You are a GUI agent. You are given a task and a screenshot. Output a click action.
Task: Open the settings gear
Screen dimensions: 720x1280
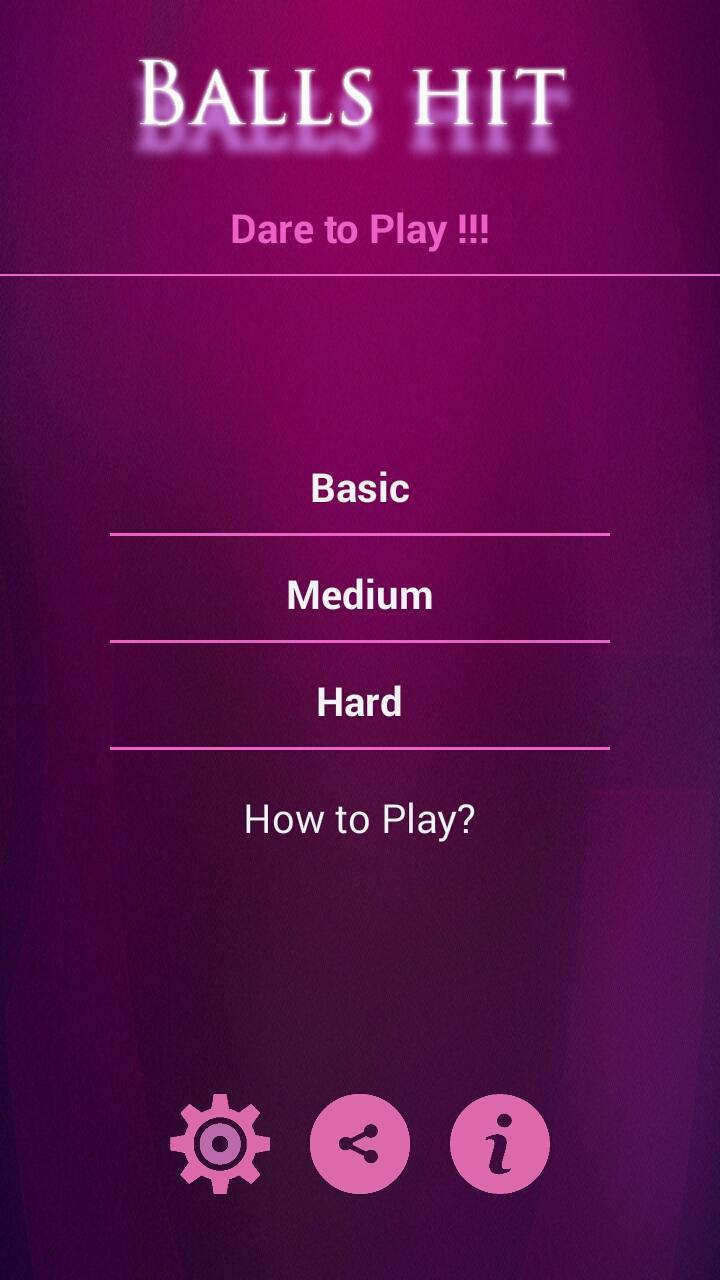pos(220,1144)
